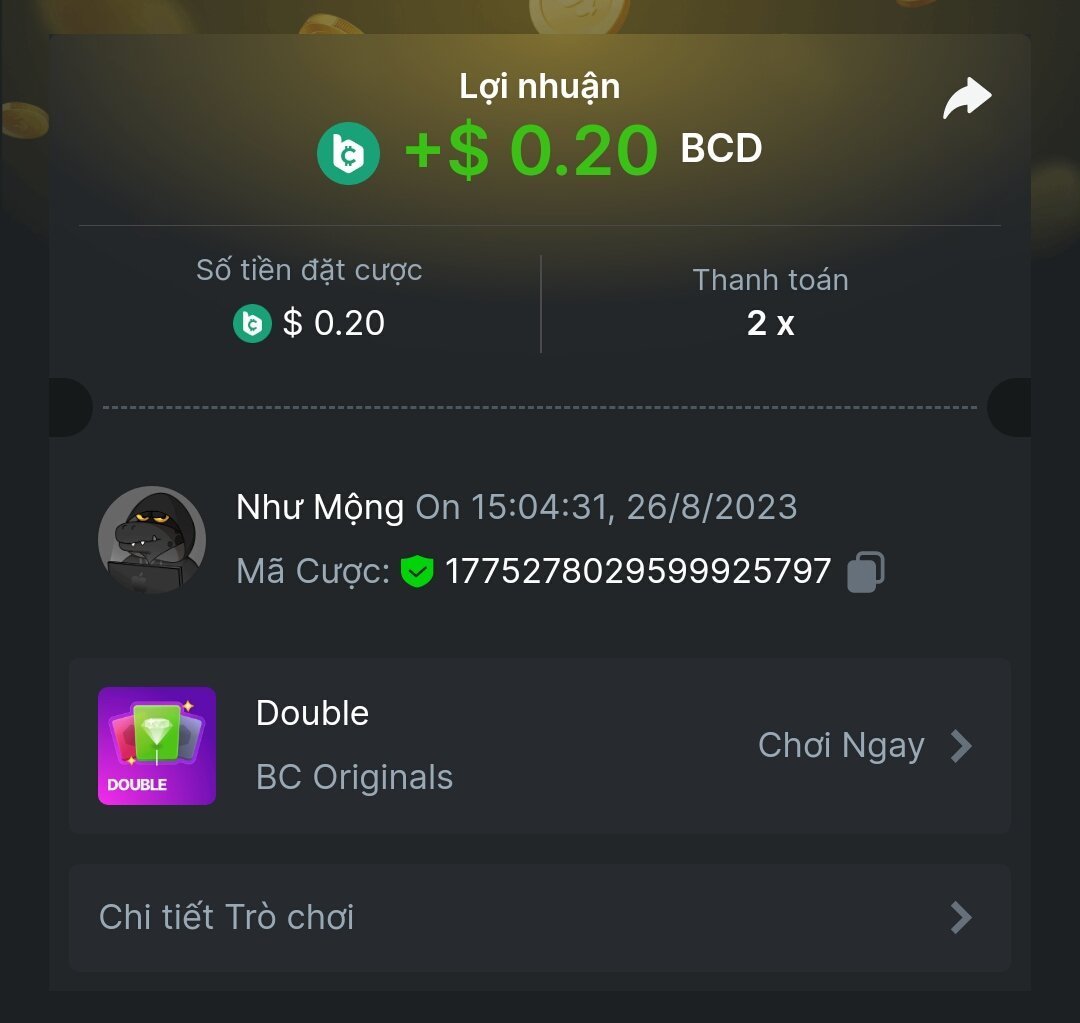Open the Double game via Chơi Ngay
Image resolution: width=1080 pixels, height=1023 pixels.
point(864,746)
